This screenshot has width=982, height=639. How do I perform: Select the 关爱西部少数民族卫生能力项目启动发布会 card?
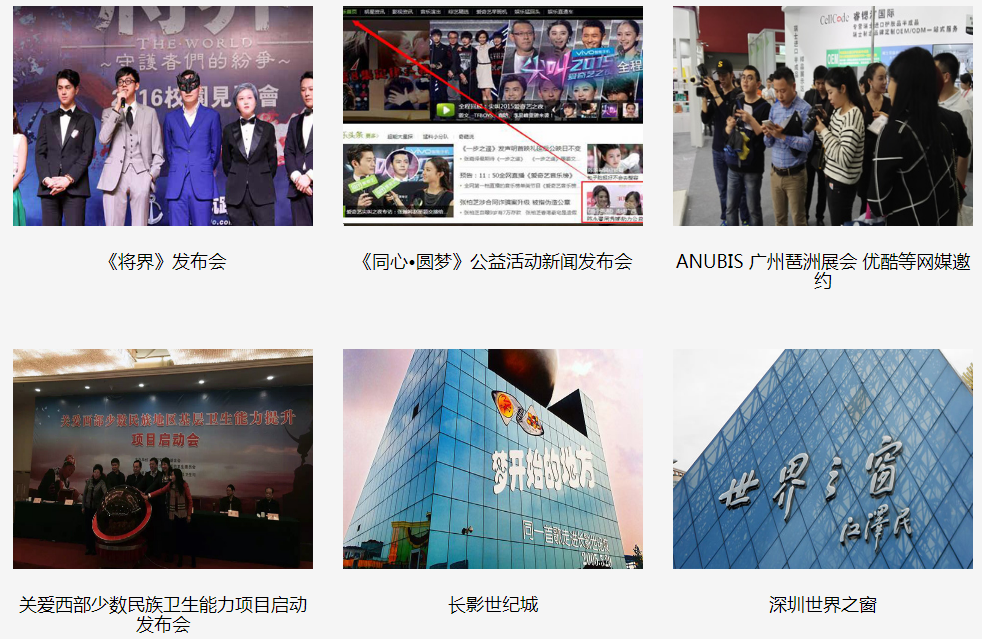coord(163,459)
